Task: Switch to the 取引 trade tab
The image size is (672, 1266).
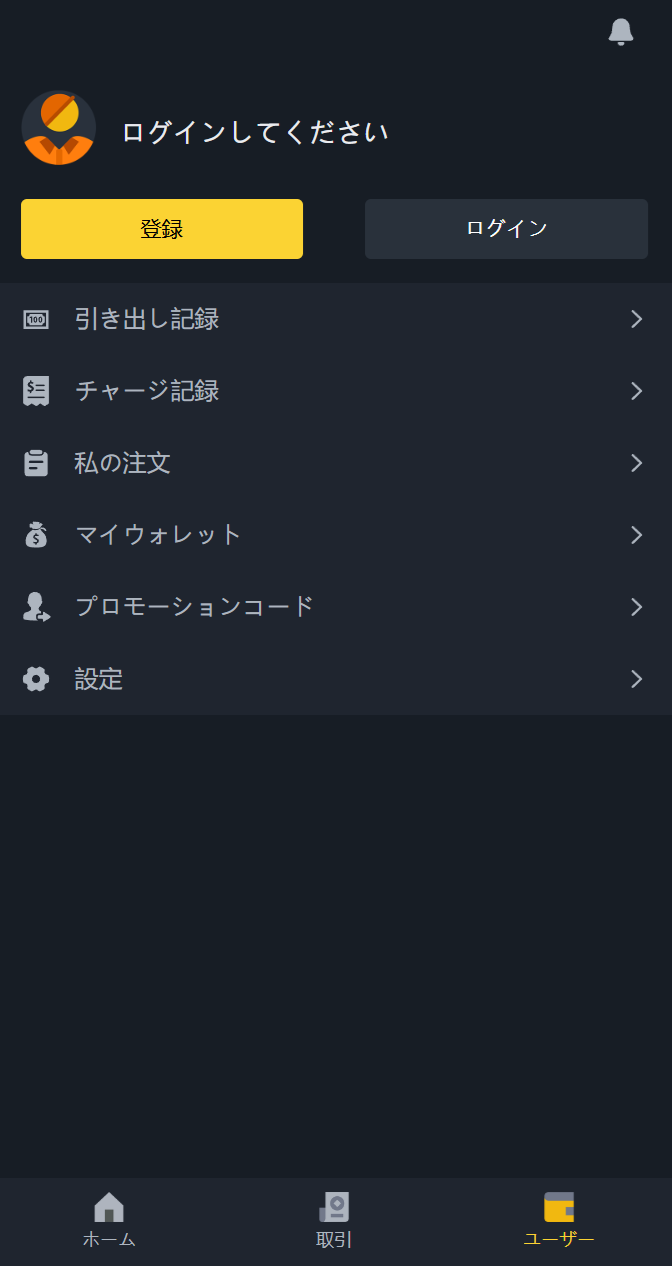Action: point(334,1220)
